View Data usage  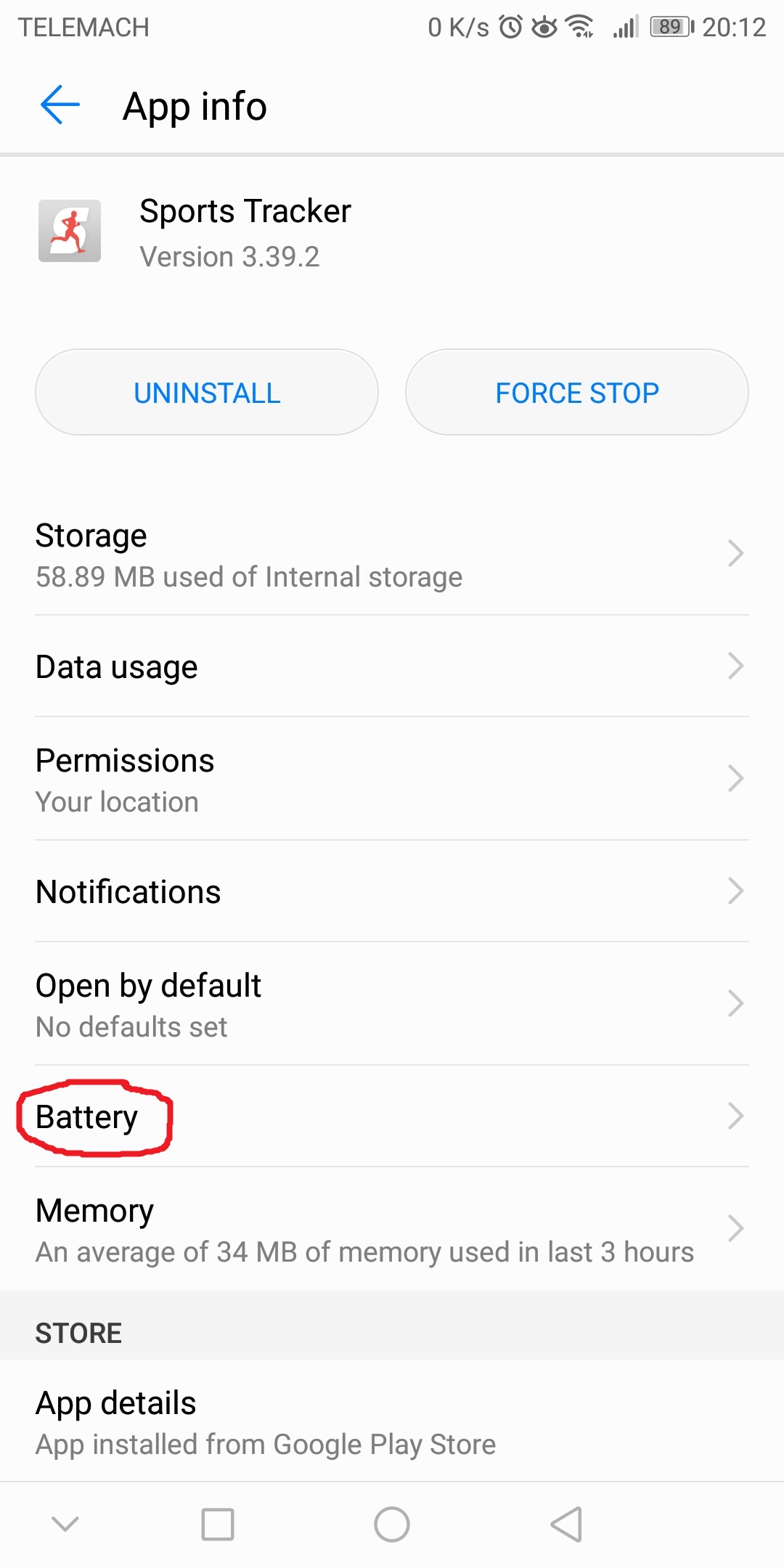point(392,666)
